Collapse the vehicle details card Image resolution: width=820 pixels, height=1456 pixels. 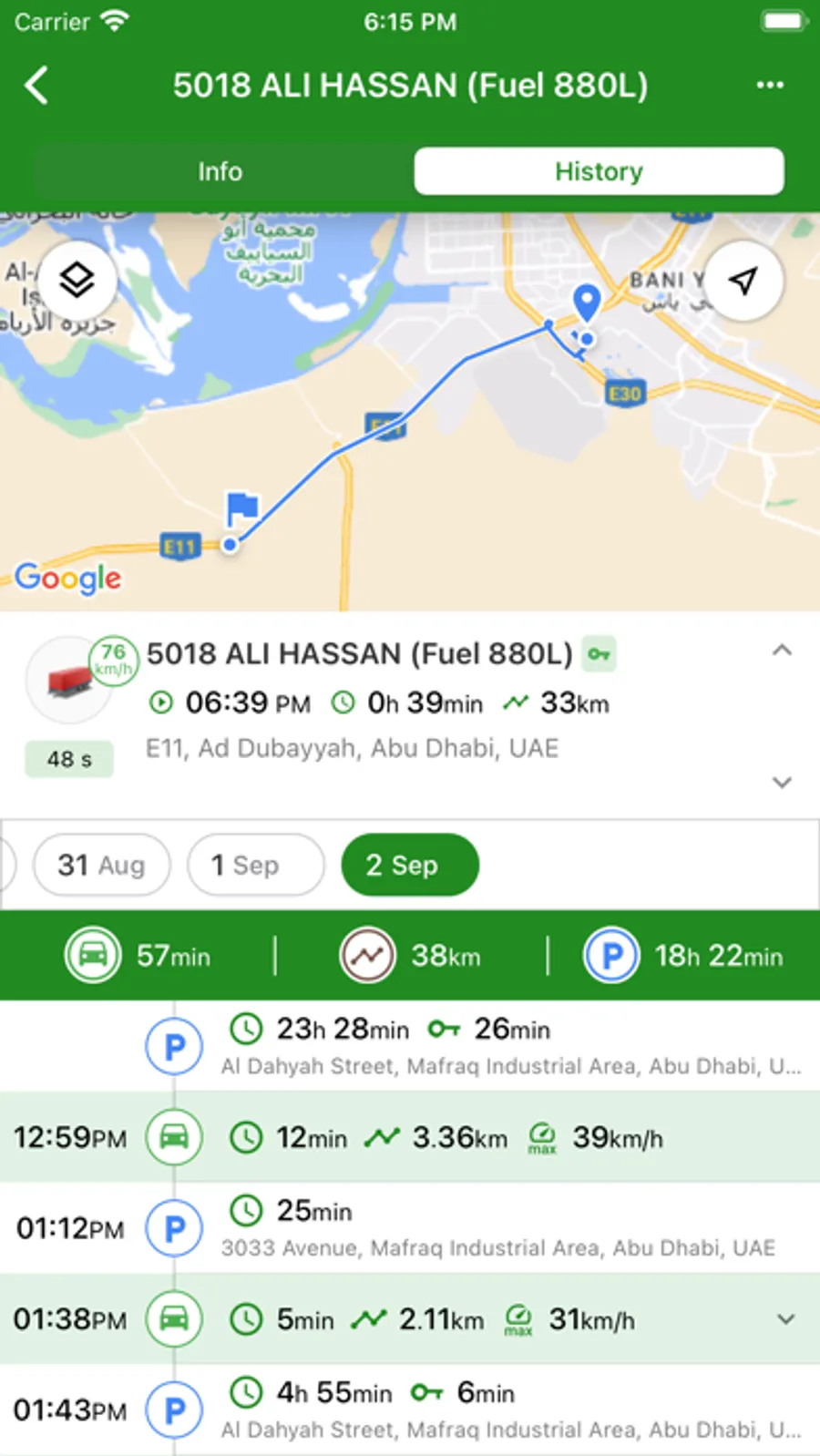[781, 650]
